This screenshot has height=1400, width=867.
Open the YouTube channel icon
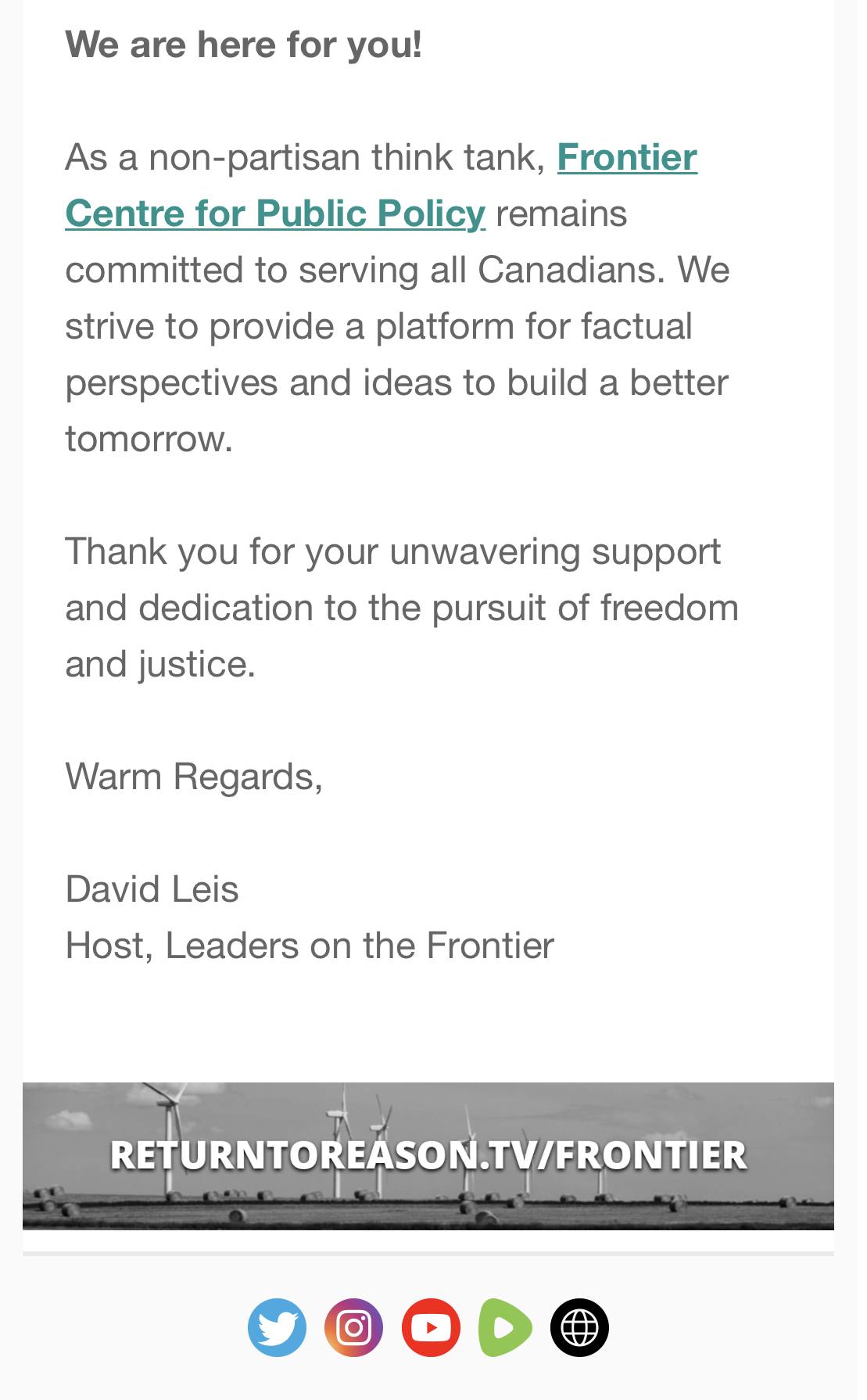(x=431, y=1327)
